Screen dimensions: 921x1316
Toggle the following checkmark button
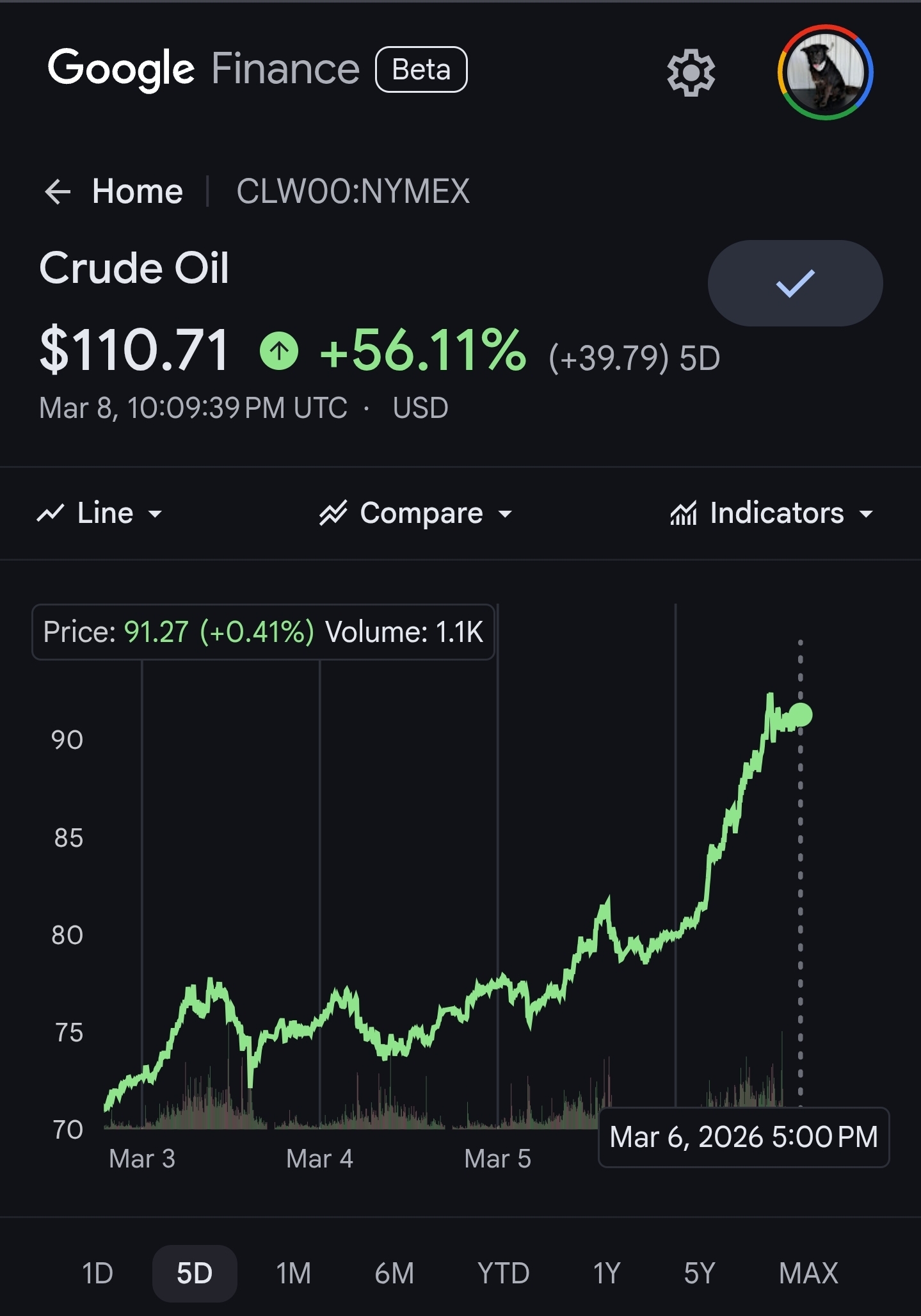click(x=795, y=283)
